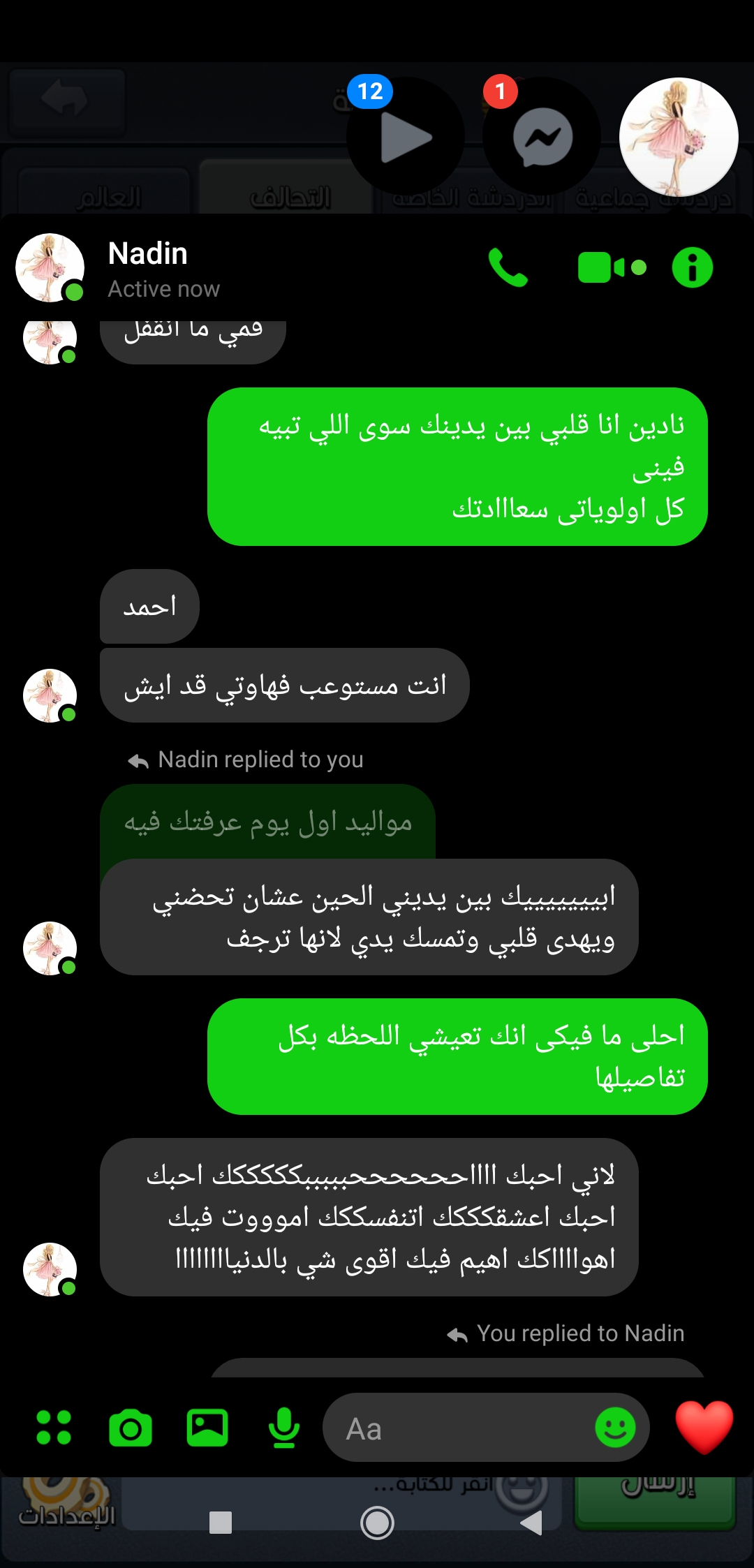The image size is (754, 1568).
Task: Open Nadin's profile from header avatar
Action: [50, 268]
